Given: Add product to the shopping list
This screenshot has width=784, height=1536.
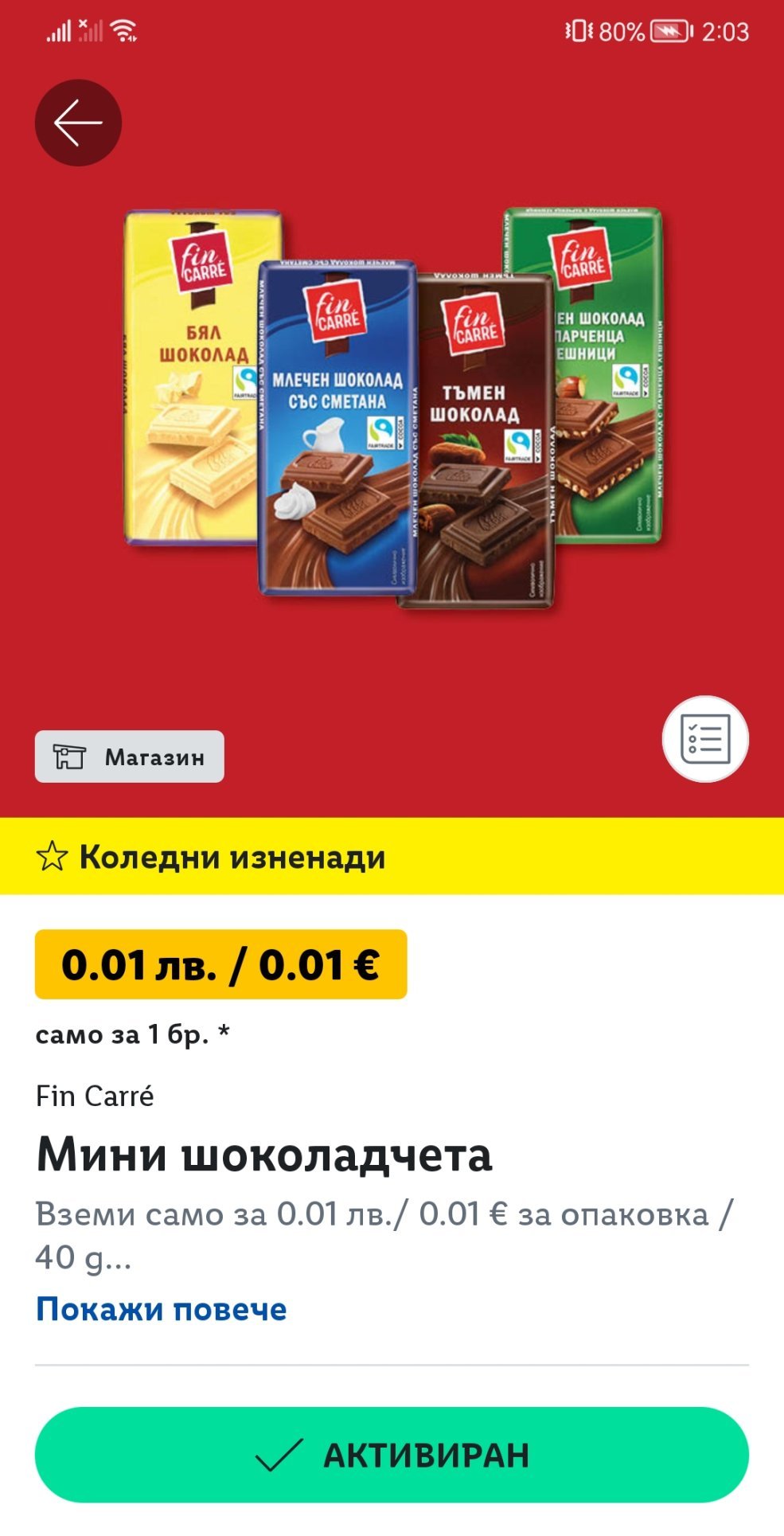Looking at the screenshot, I should 704,739.
